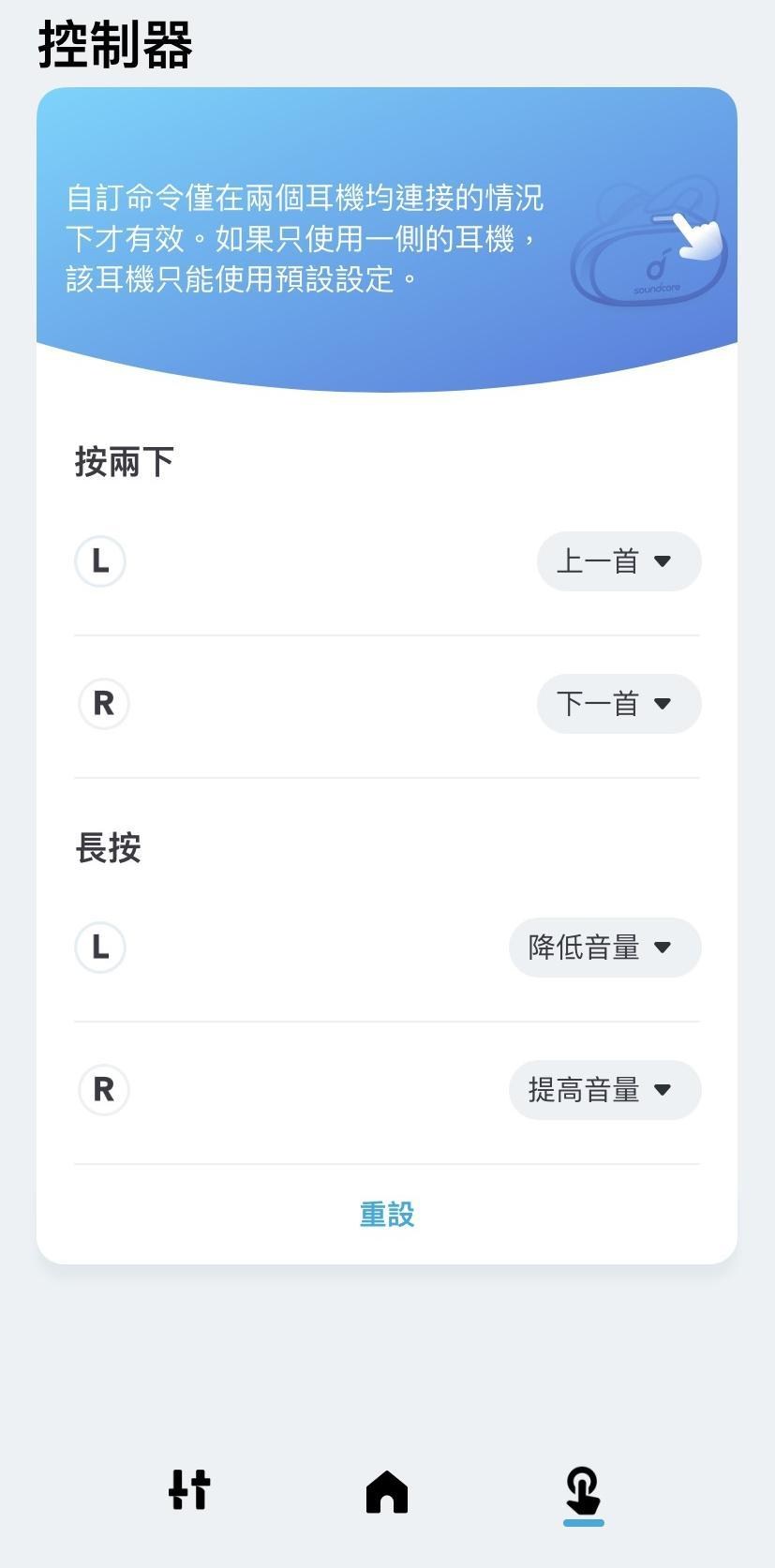Open the 上一首 dropdown for left double-tap

click(x=619, y=561)
